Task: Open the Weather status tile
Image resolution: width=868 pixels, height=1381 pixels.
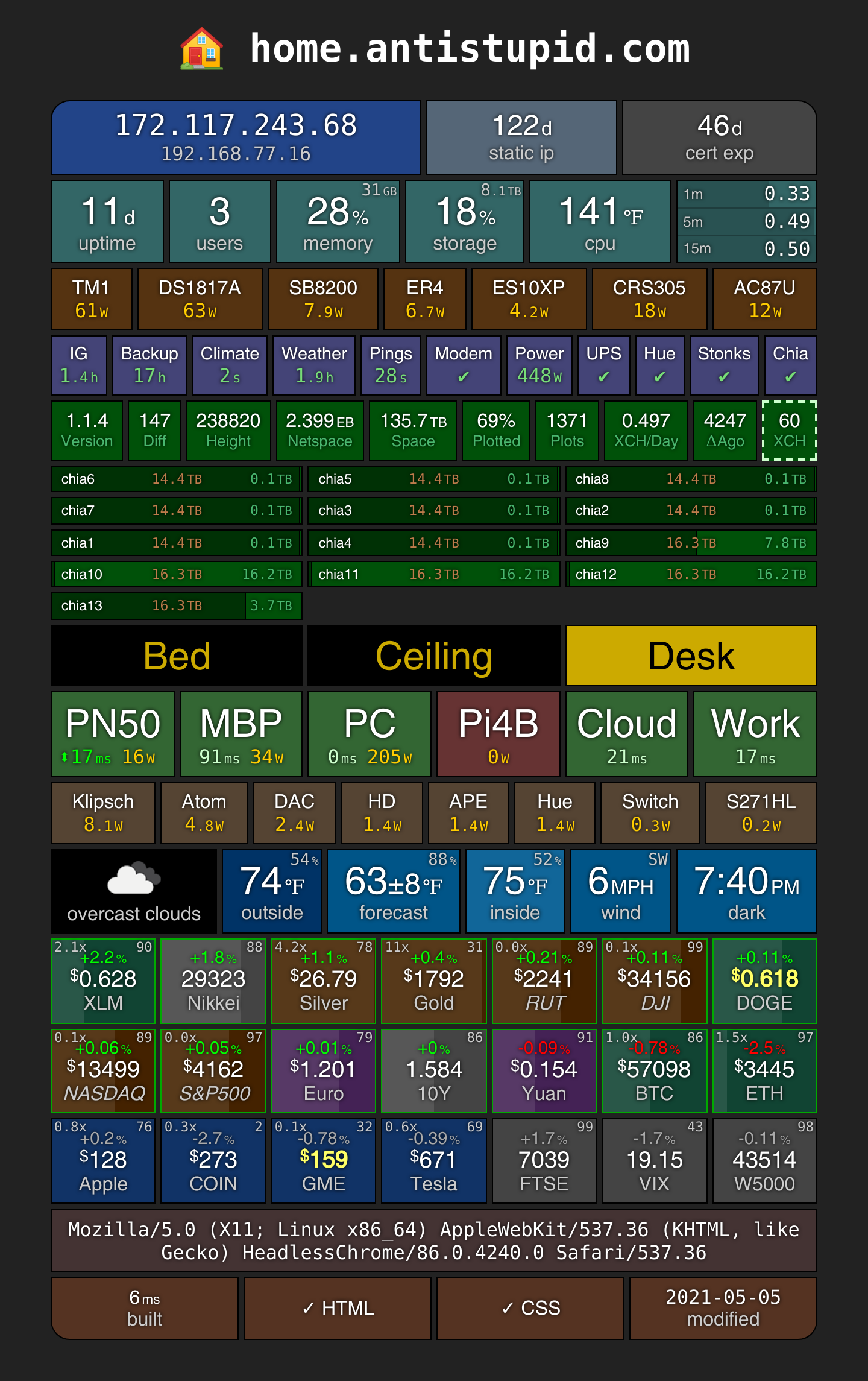Action: click(314, 365)
